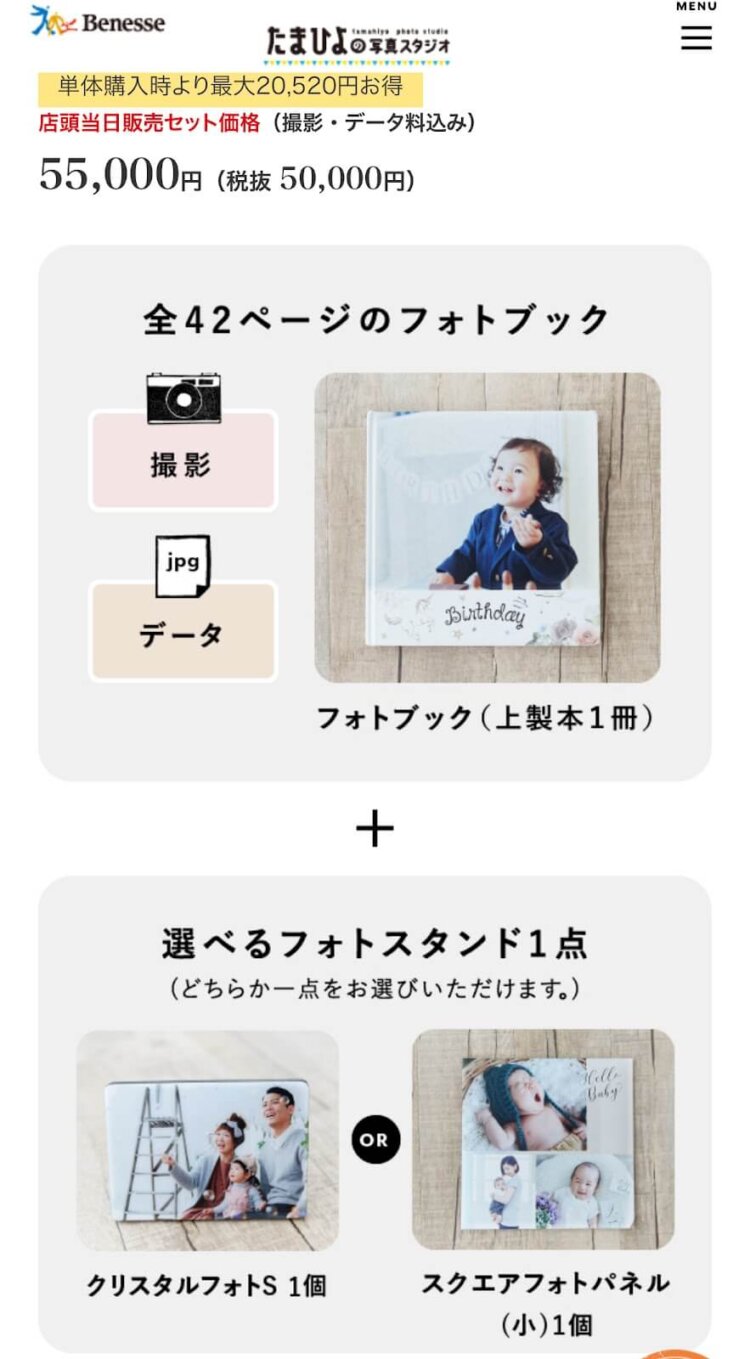The height and width of the screenshot is (1359, 750).
Task: Open the MENU hamburger button
Action: (696, 30)
